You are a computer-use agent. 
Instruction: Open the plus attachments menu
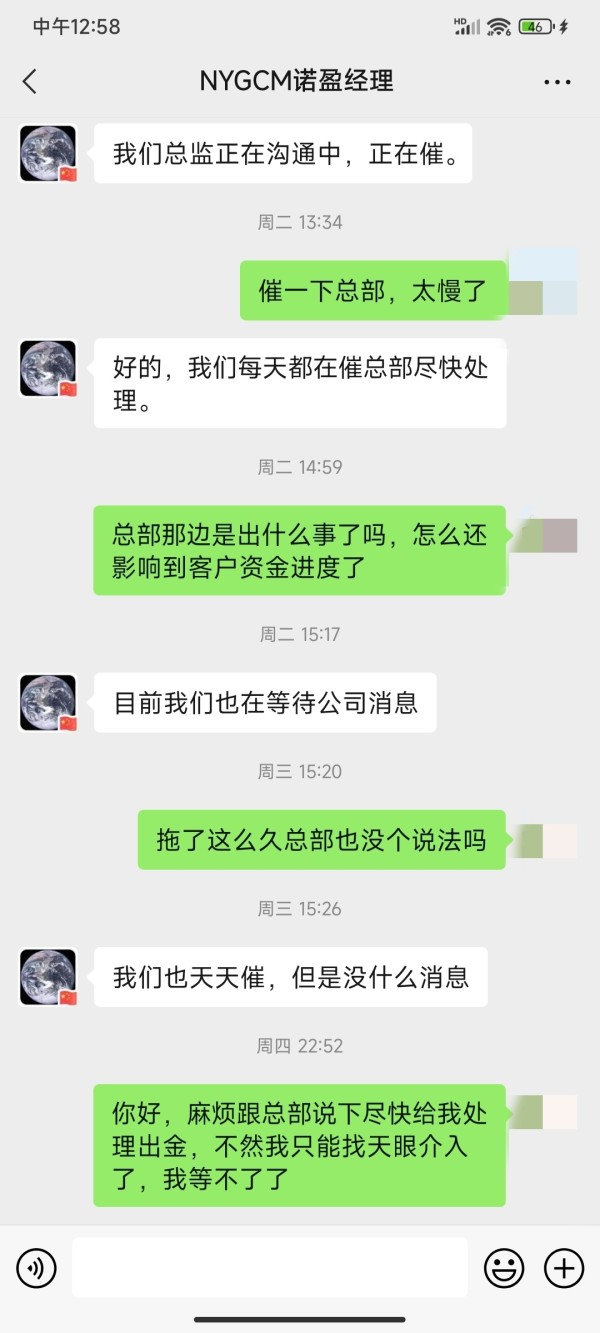pos(564,1269)
